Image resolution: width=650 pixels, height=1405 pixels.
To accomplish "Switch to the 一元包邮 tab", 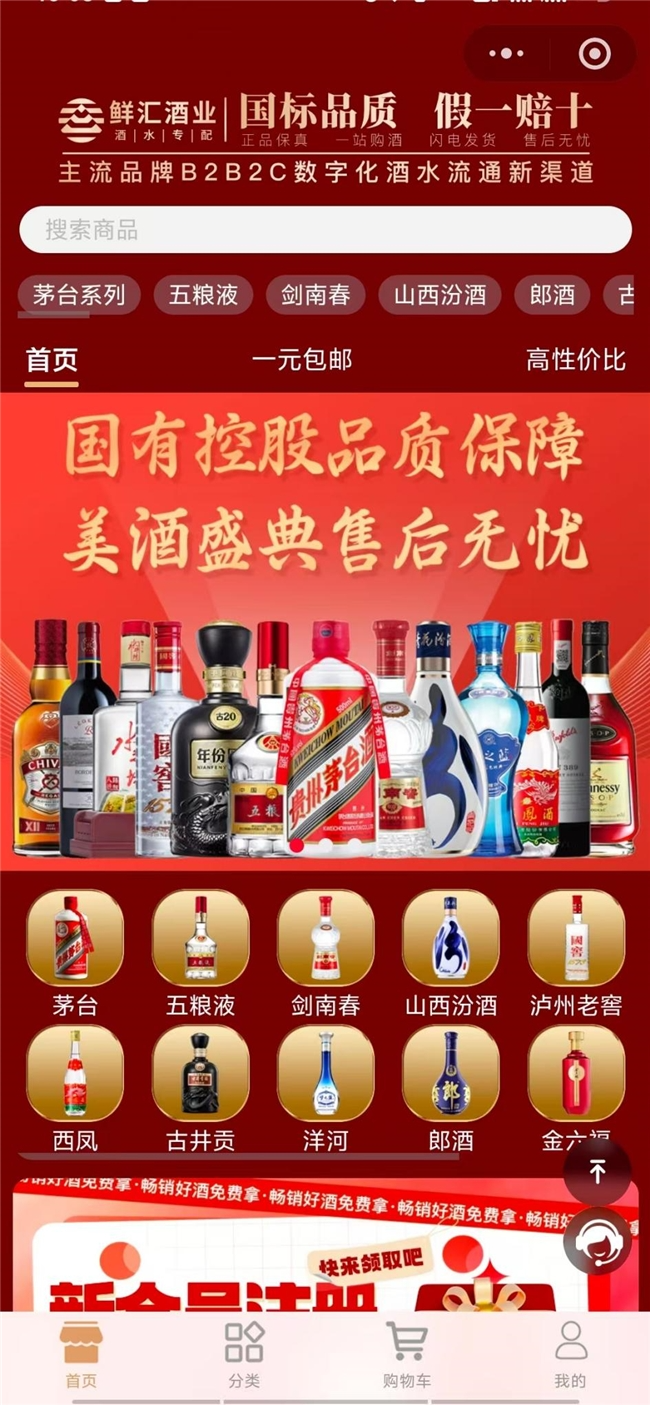I will [x=302, y=360].
